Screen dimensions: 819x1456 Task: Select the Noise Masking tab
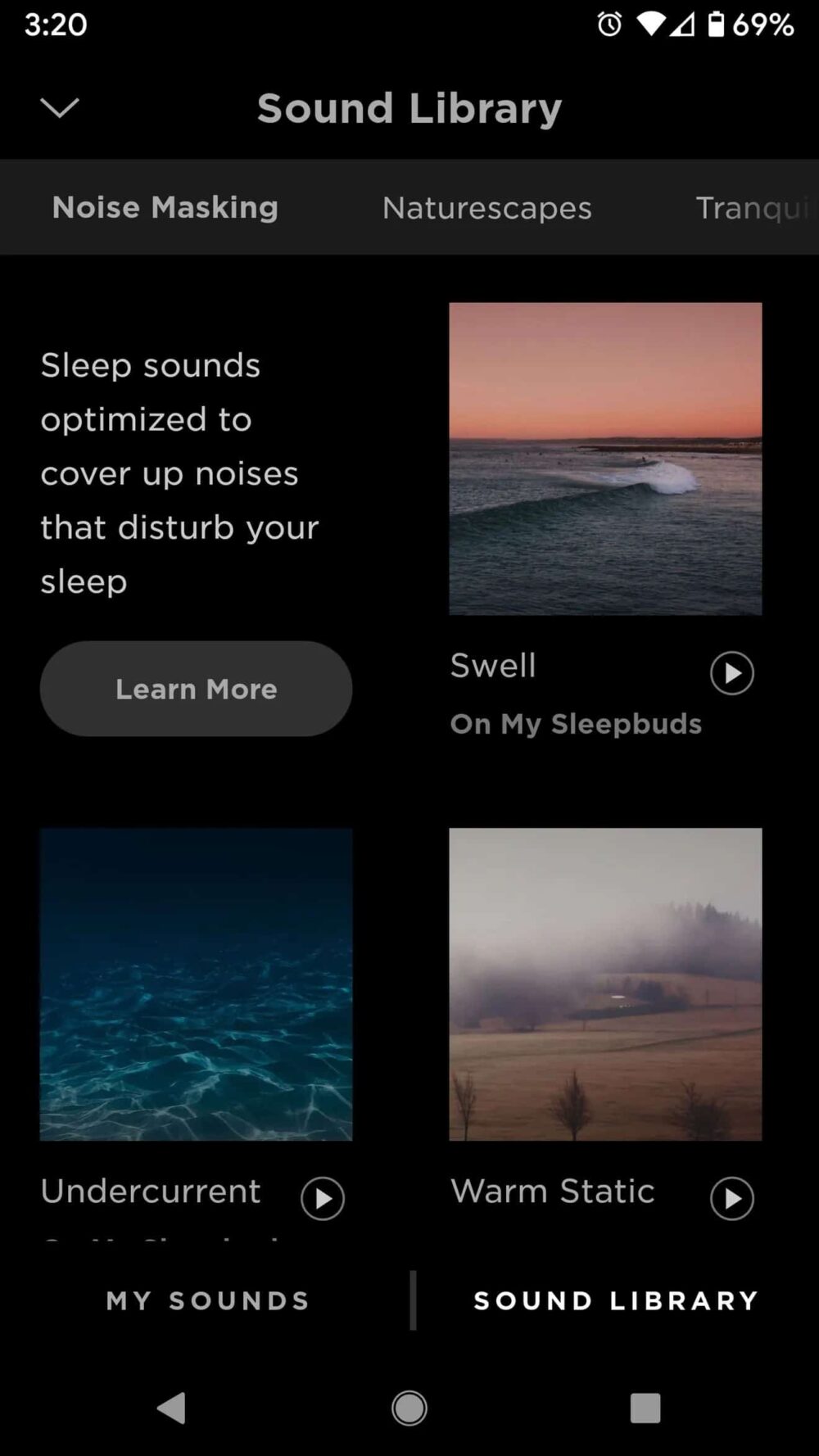[x=165, y=208]
